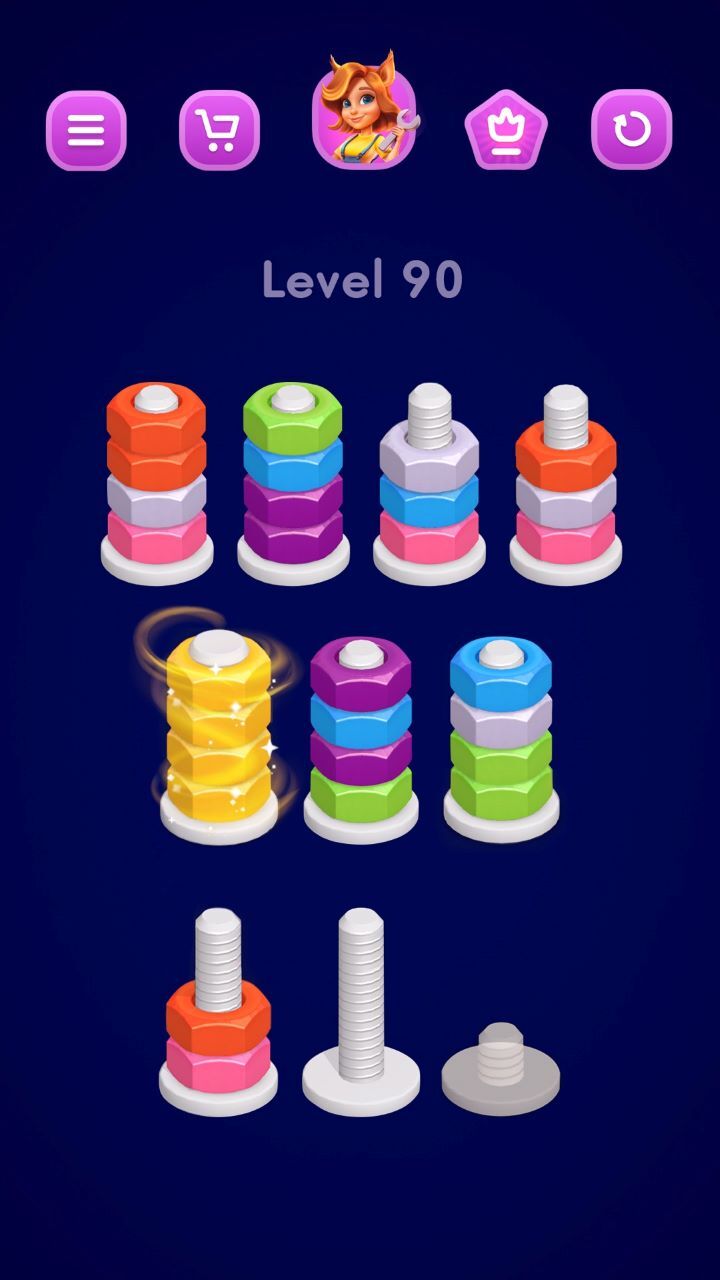The width and height of the screenshot is (720, 1280).
Task: Select the empty tall bolt
Action: [361, 1010]
